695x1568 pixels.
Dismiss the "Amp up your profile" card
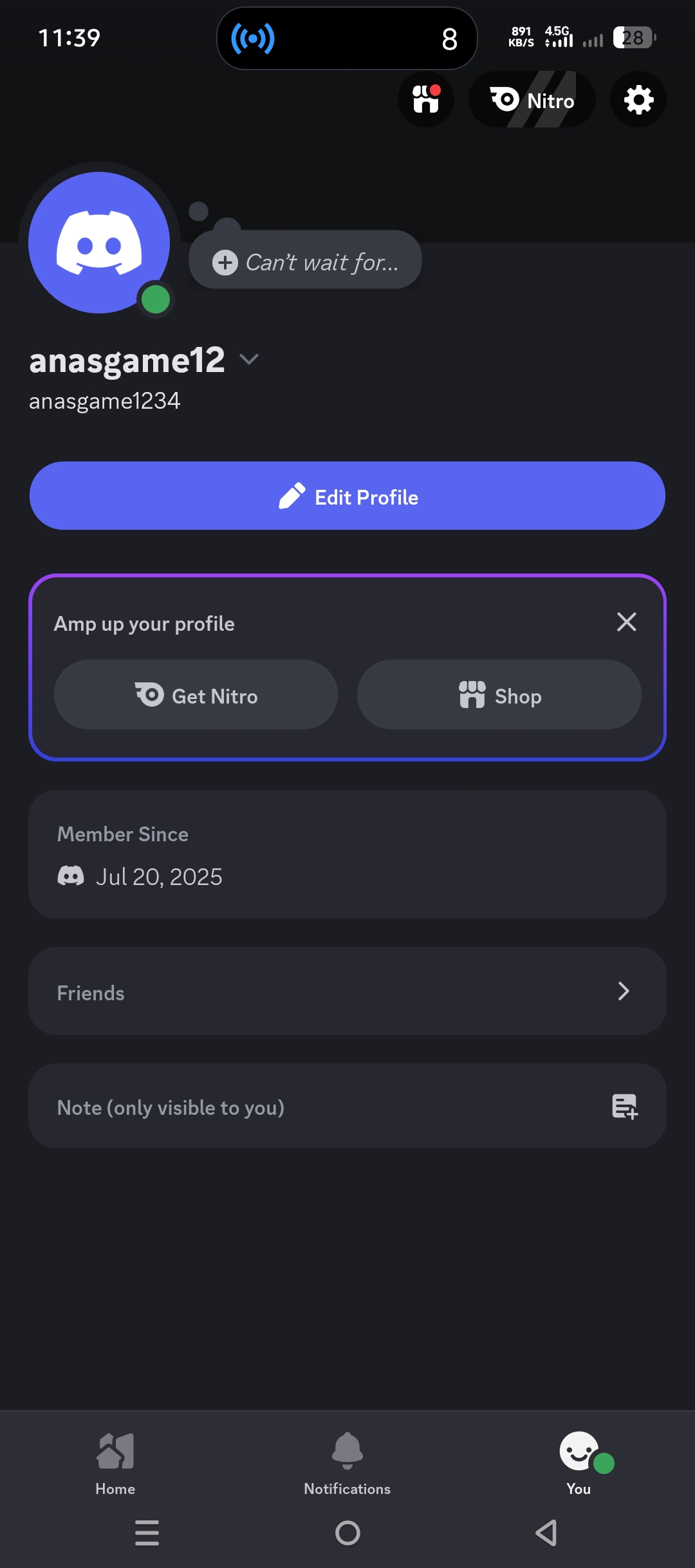pyautogui.click(x=626, y=622)
